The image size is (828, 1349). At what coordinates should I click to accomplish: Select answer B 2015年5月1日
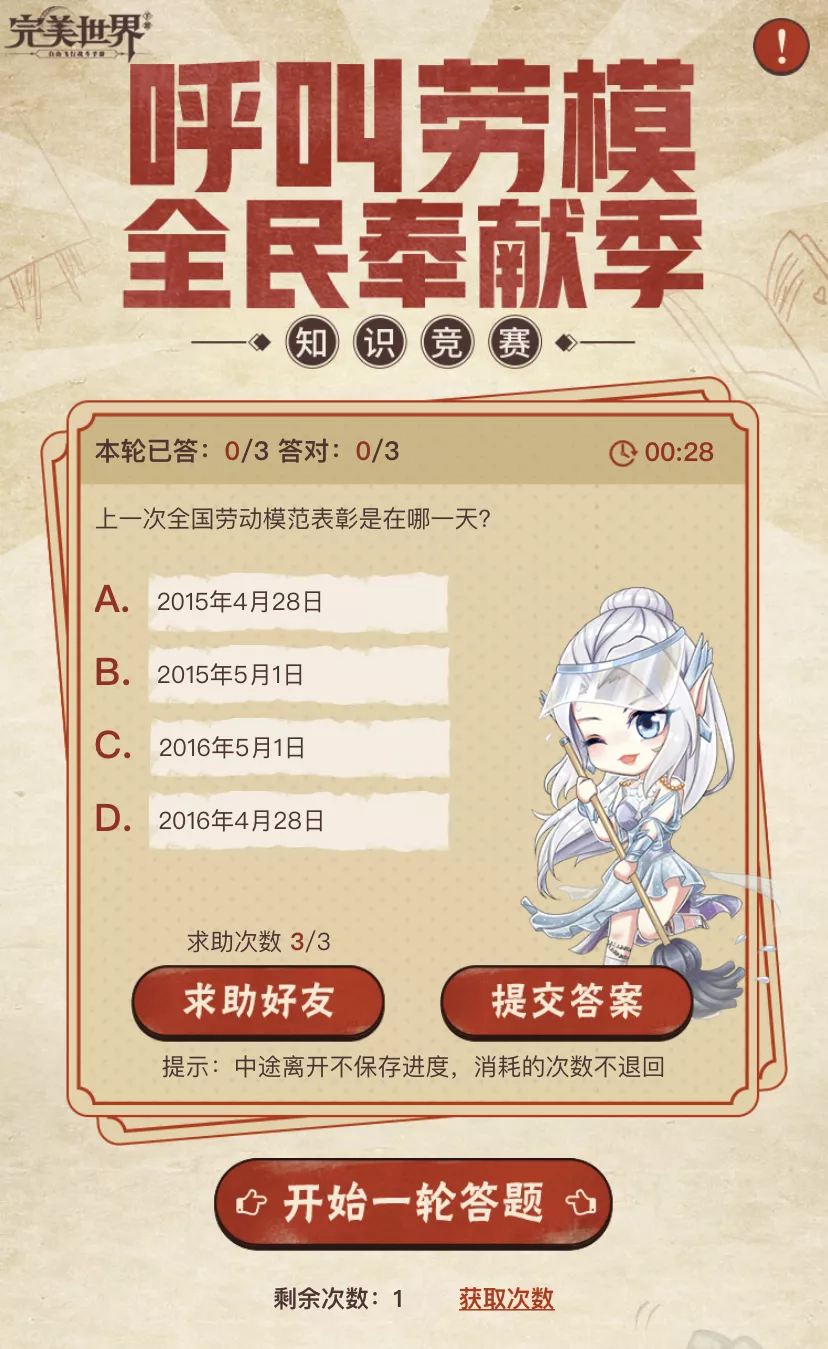300,673
